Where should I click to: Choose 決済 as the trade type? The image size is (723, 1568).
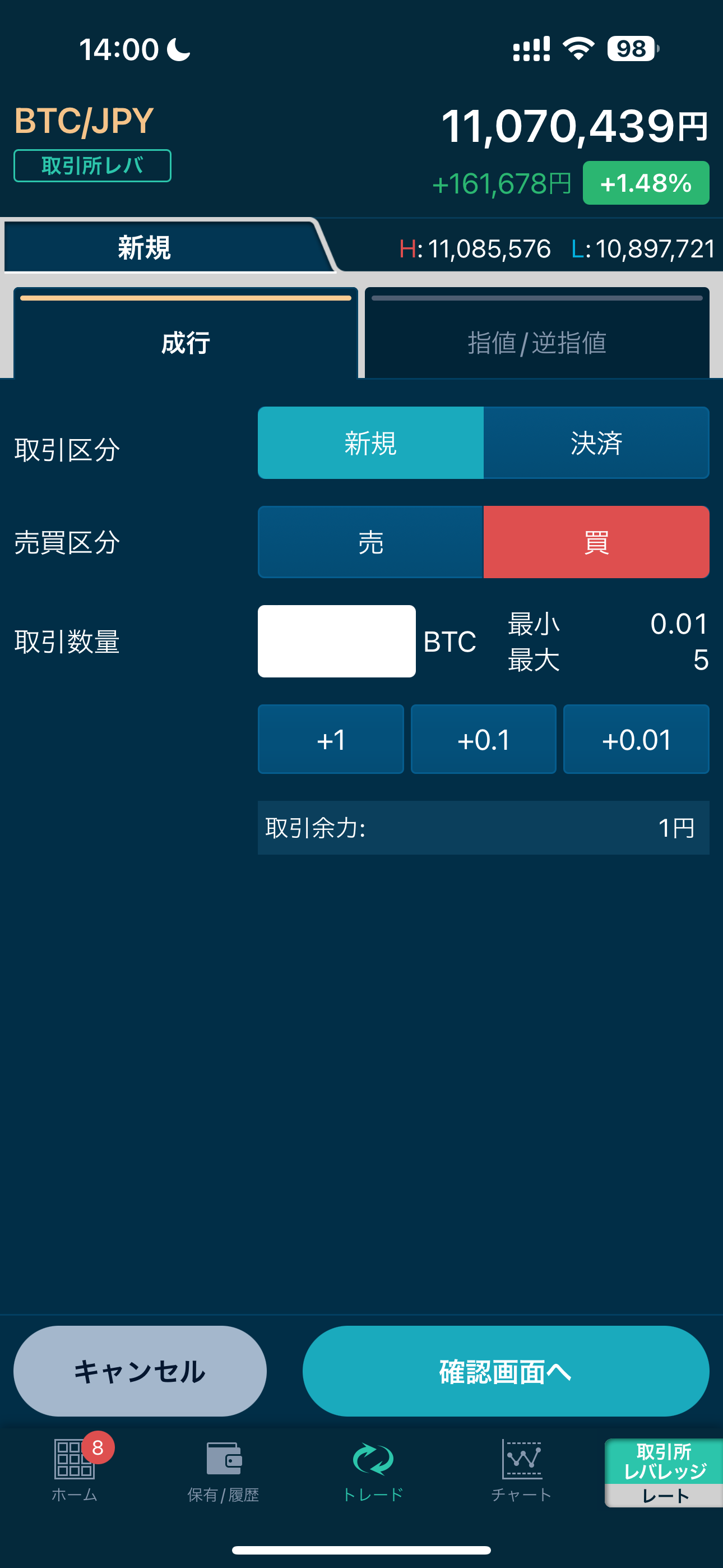pos(596,442)
